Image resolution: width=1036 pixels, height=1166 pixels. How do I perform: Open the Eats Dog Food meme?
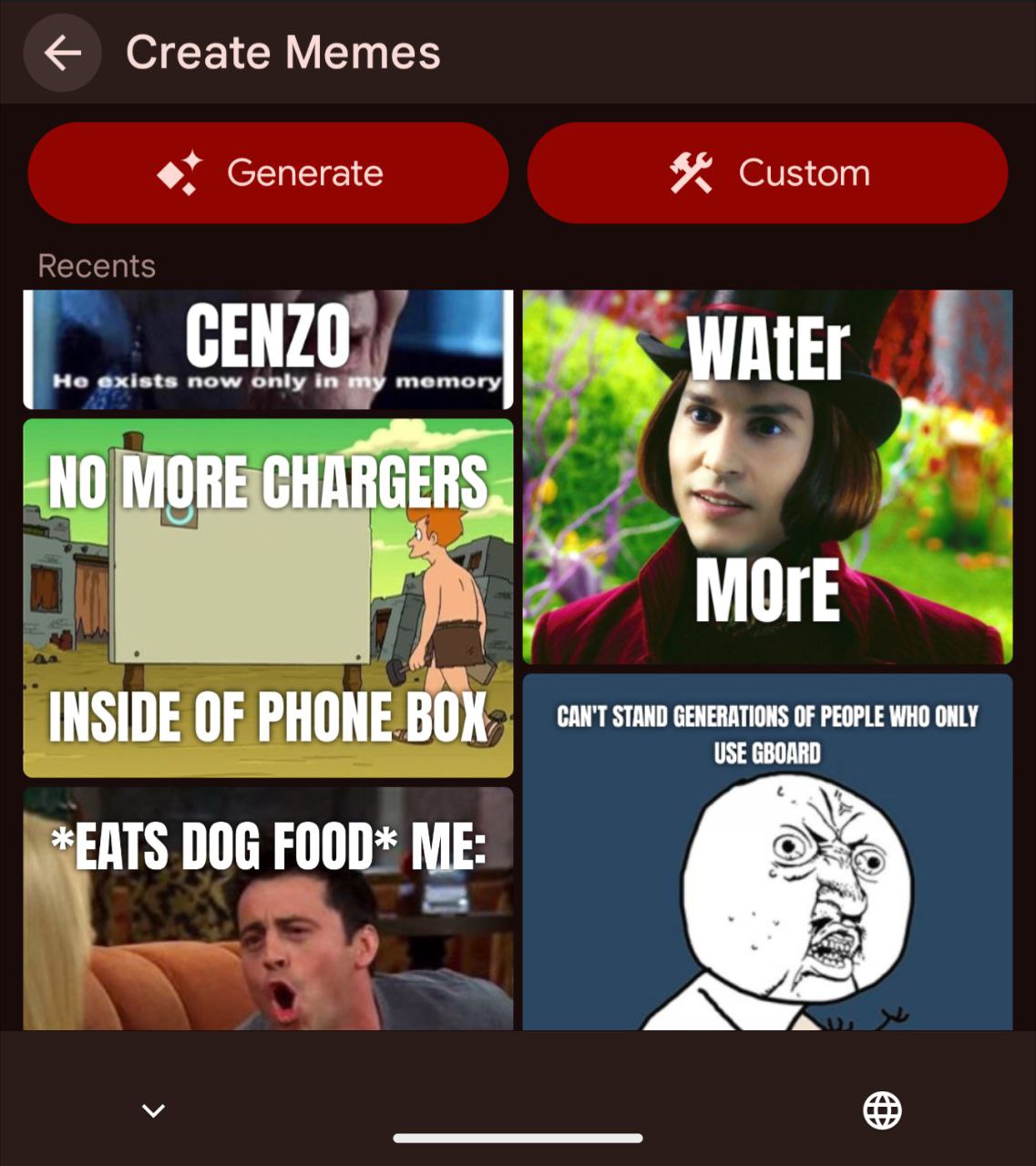268,908
